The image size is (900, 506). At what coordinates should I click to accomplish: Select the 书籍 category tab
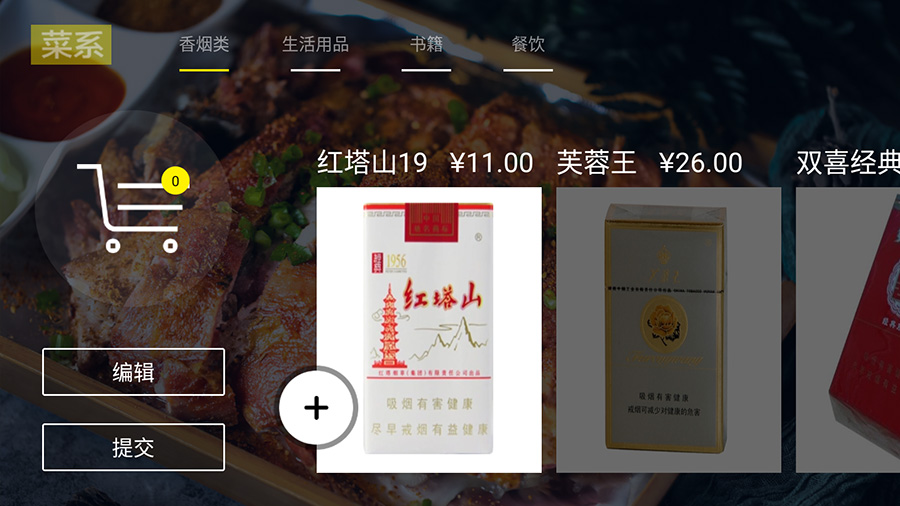pyautogui.click(x=426, y=45)
